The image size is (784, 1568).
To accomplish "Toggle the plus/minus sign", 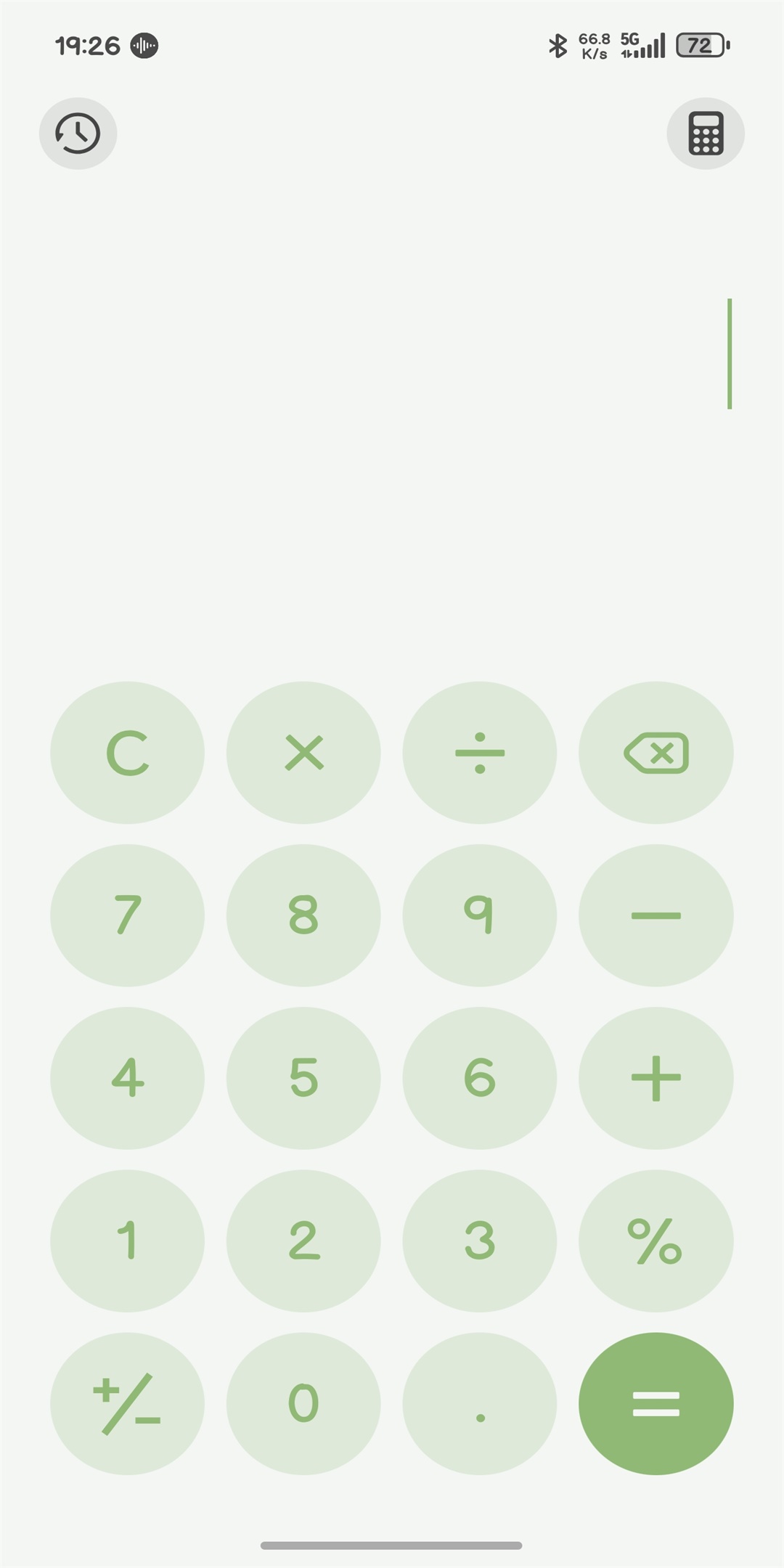I will [127, 1403].
